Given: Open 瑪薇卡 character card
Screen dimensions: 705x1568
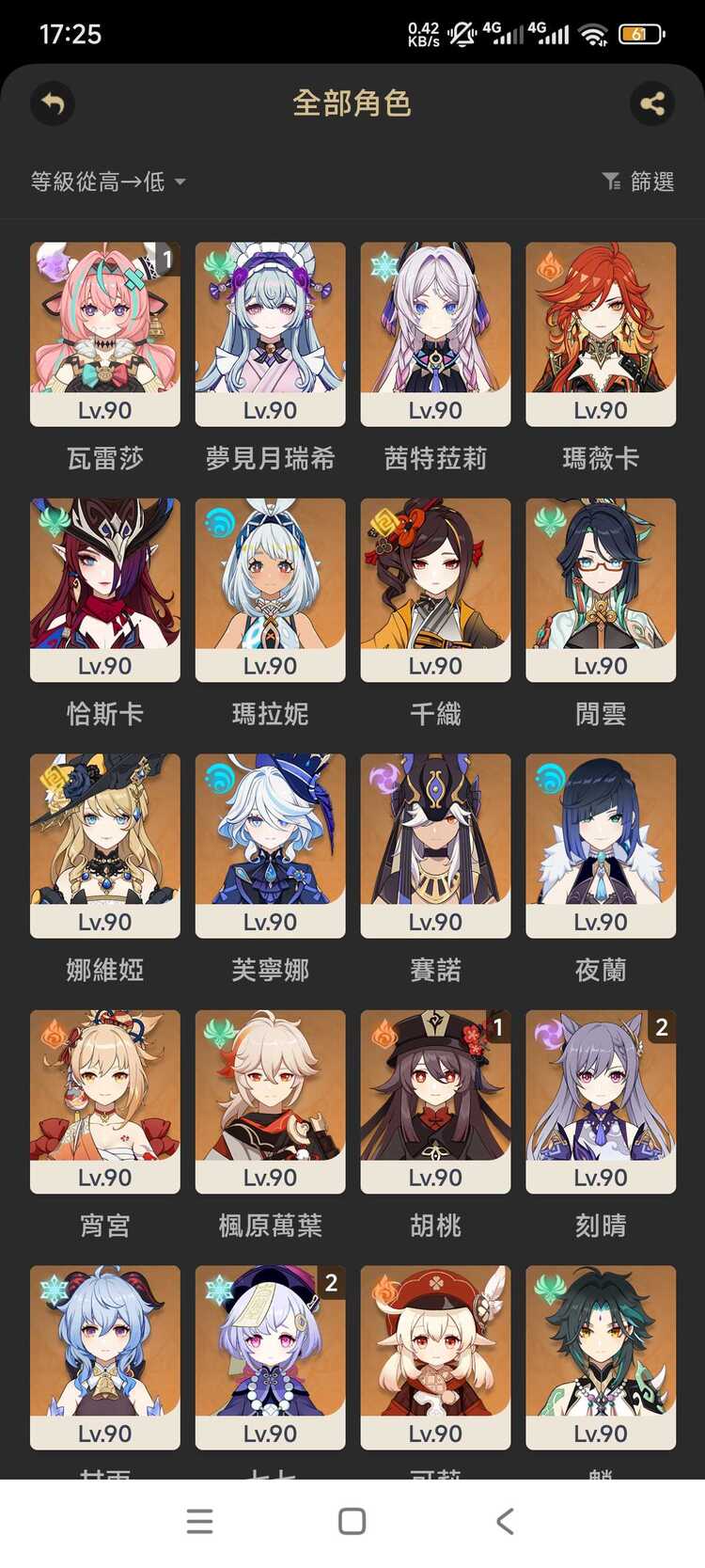Looking at the screenshot, I should pyautogui.click(x=601, y=334).
